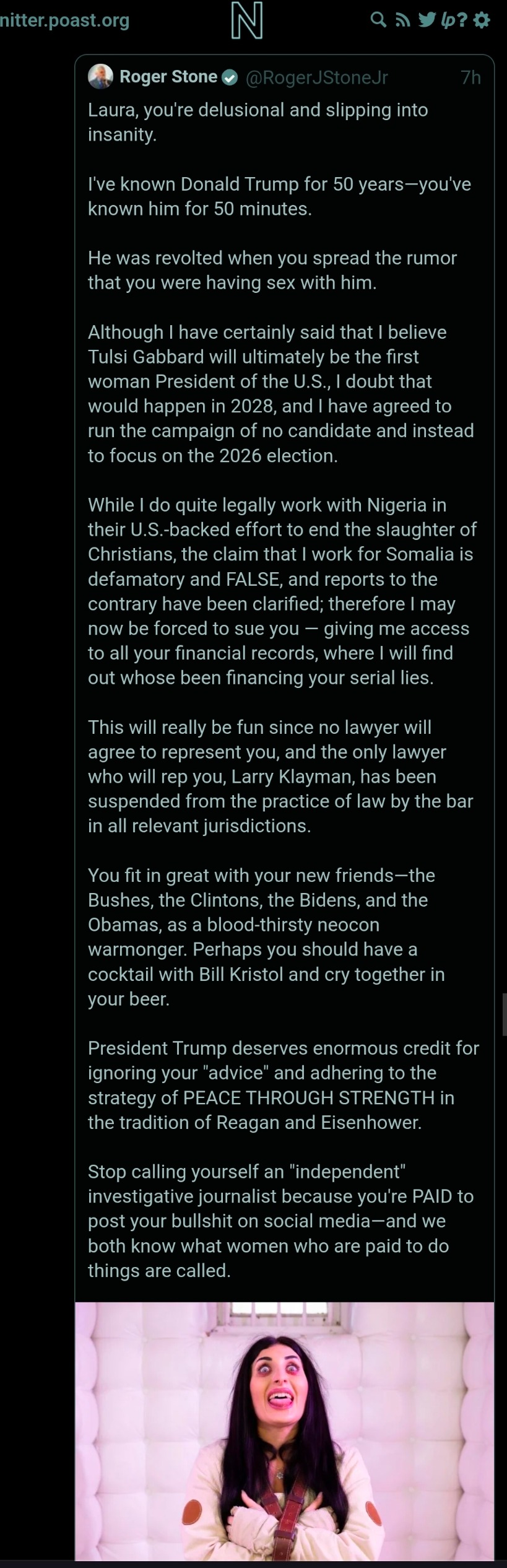The width and height of the screenshot is (507, 1568).
Task: Open this post on Twitter via bird icon
Action: pyautogui.click(x=427, y=20)
